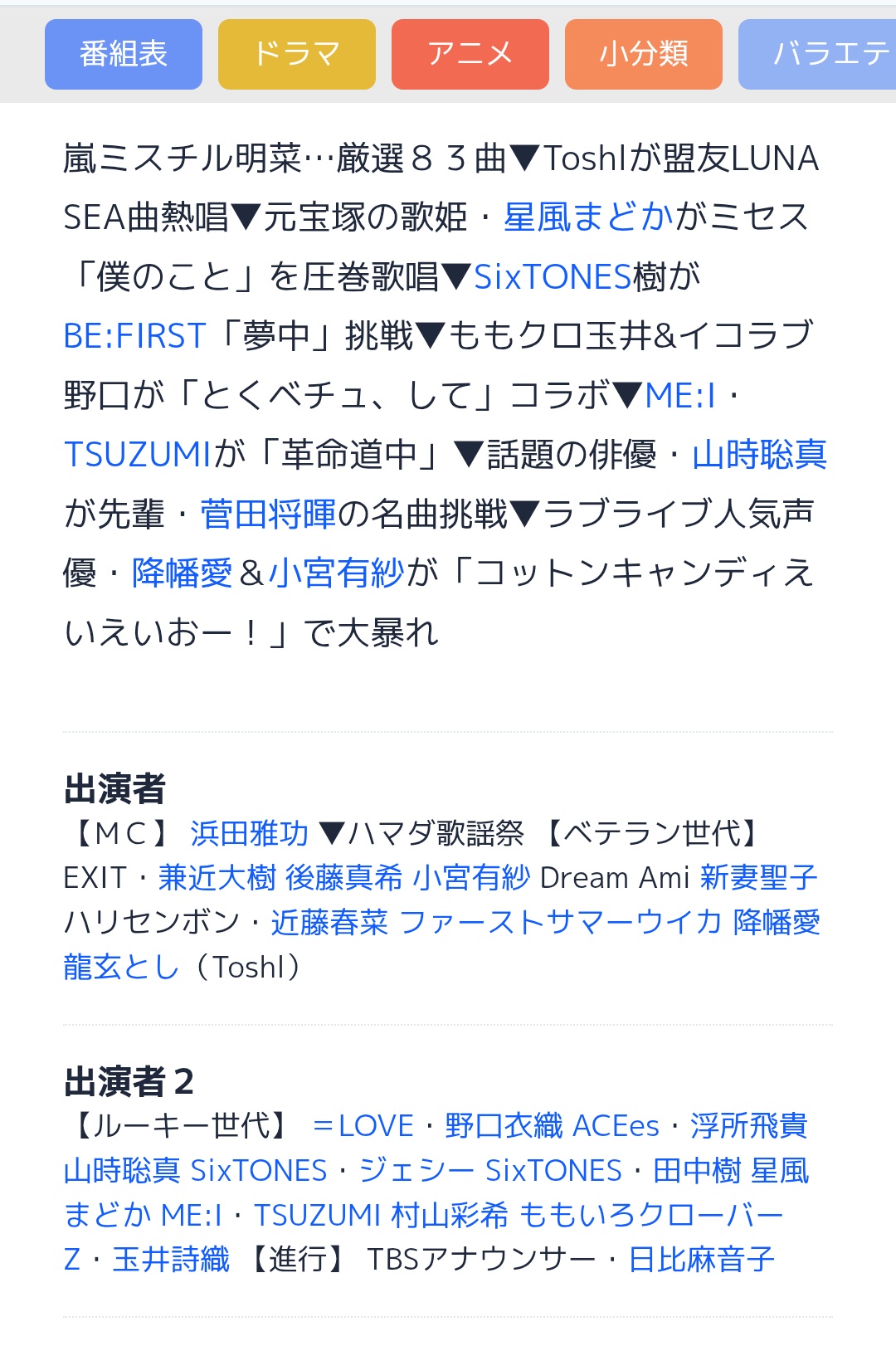Switch to the ドラマ category
This screenshot has height=1346, width=896.
click(x=296, y=54)
